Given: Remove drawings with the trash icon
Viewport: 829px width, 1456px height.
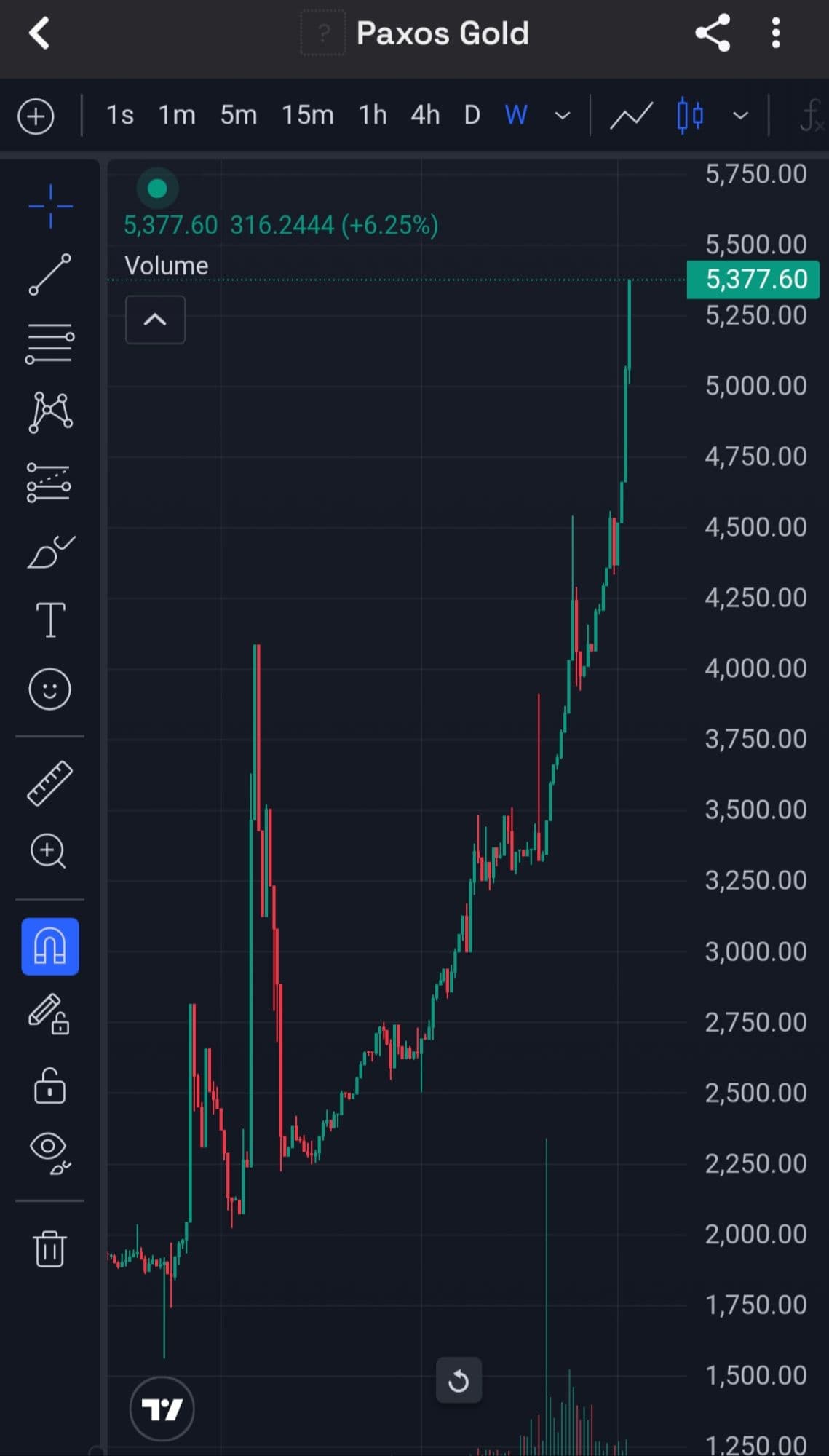Looking at the screenshot, I should [49, 1249].
